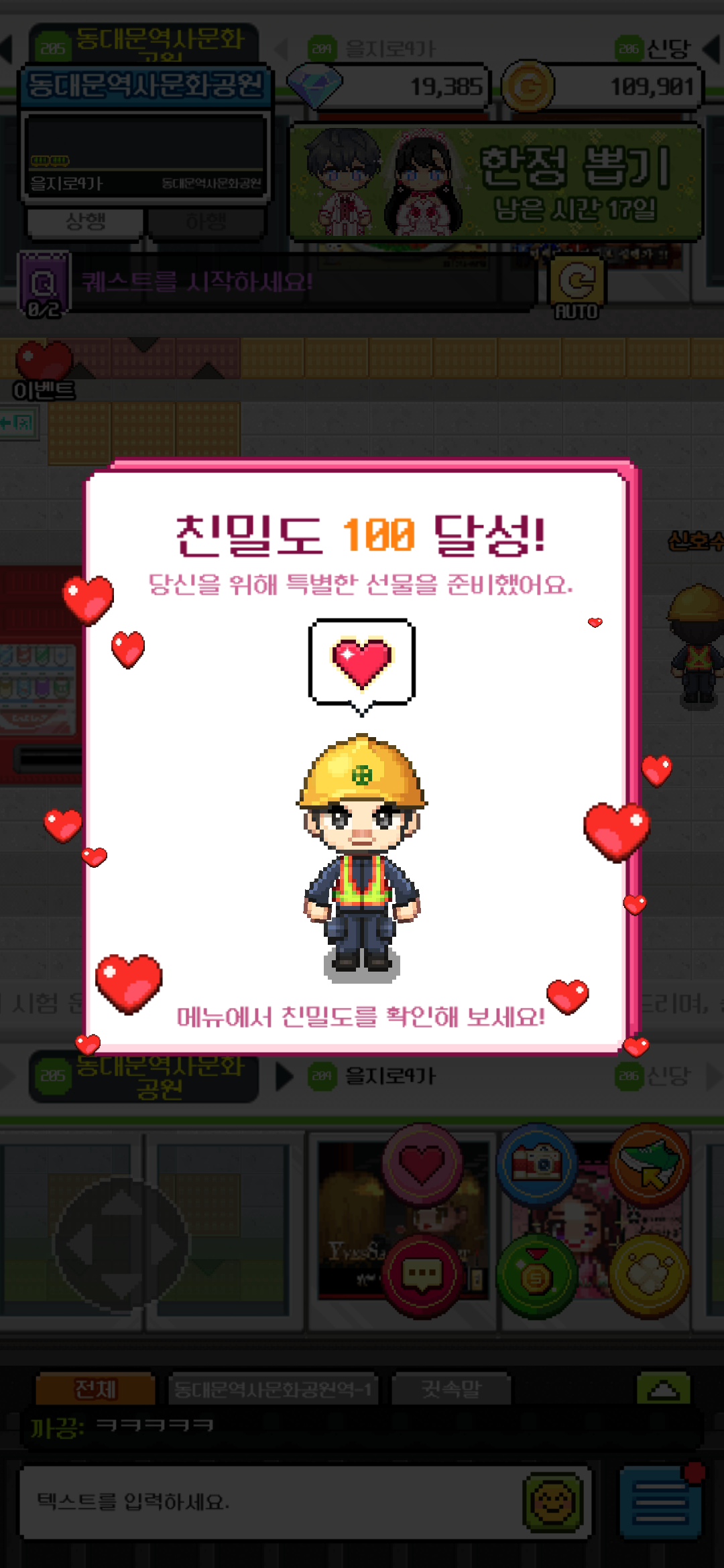Expand the chat window arrow
The width and height of the screenshot is (724, 1568).
(663, 1388)
